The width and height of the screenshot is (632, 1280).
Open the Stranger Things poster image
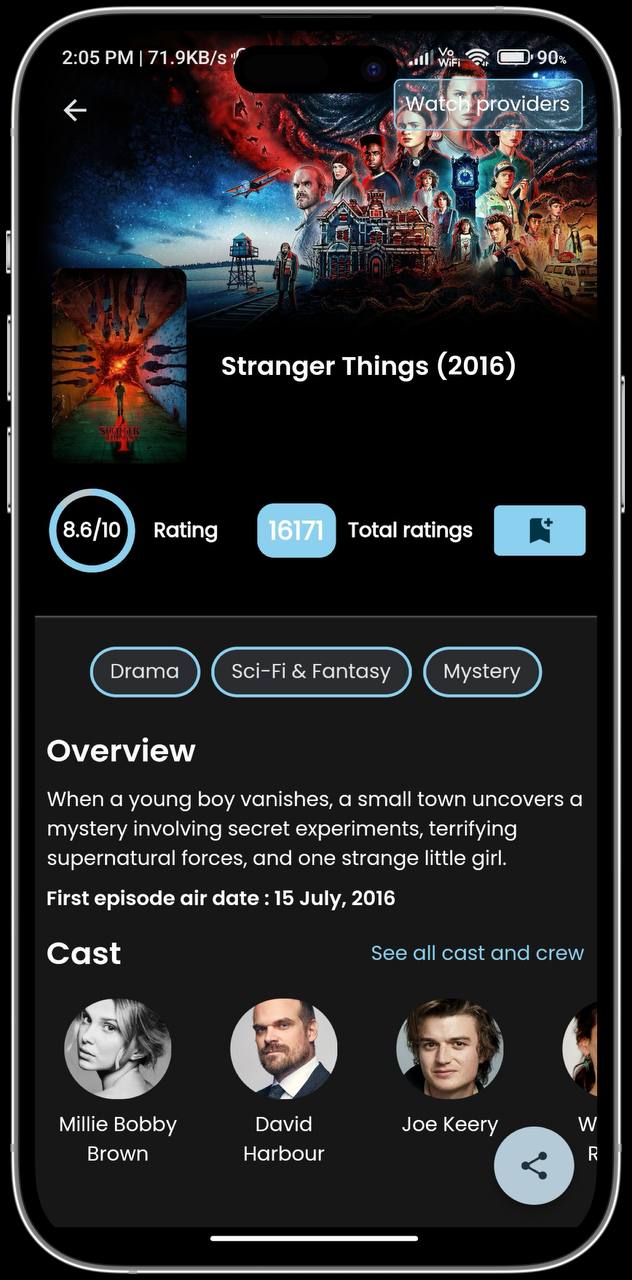[119, 365]
